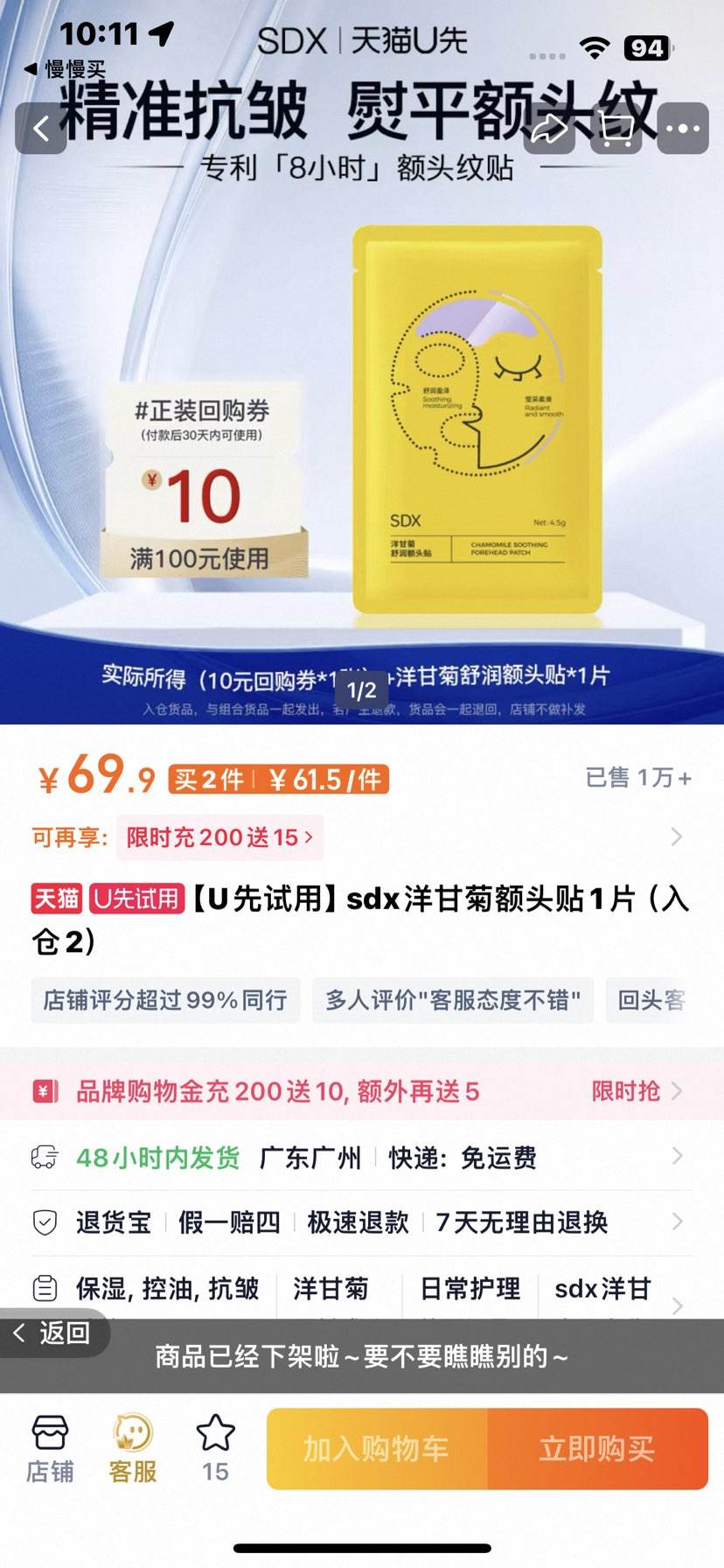The width and height of the screenshot is (724, 1568).
Task: Expand the 退货宝 service guarantees row
Action: pyautogui.click(x=680, y=1222)
